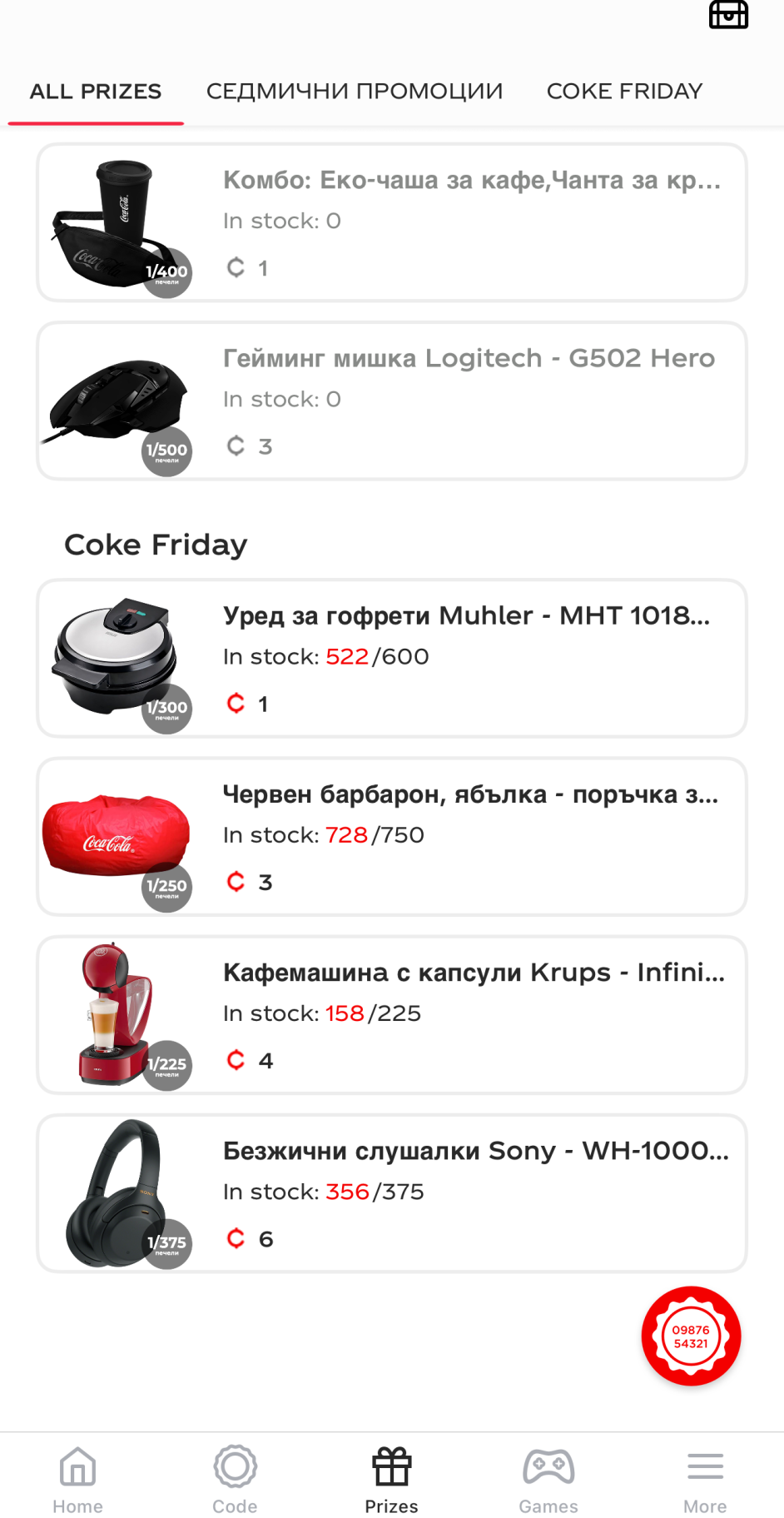
Task: View the Muhler waffle maker prize
Action: pyautogui.click(x=392, y=658)
